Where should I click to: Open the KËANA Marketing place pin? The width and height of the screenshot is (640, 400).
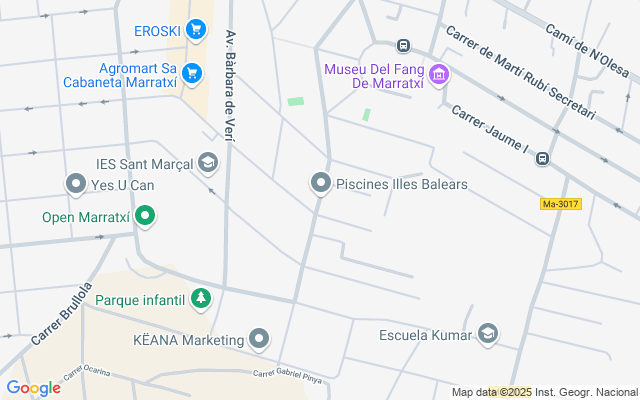pos(259,339)
